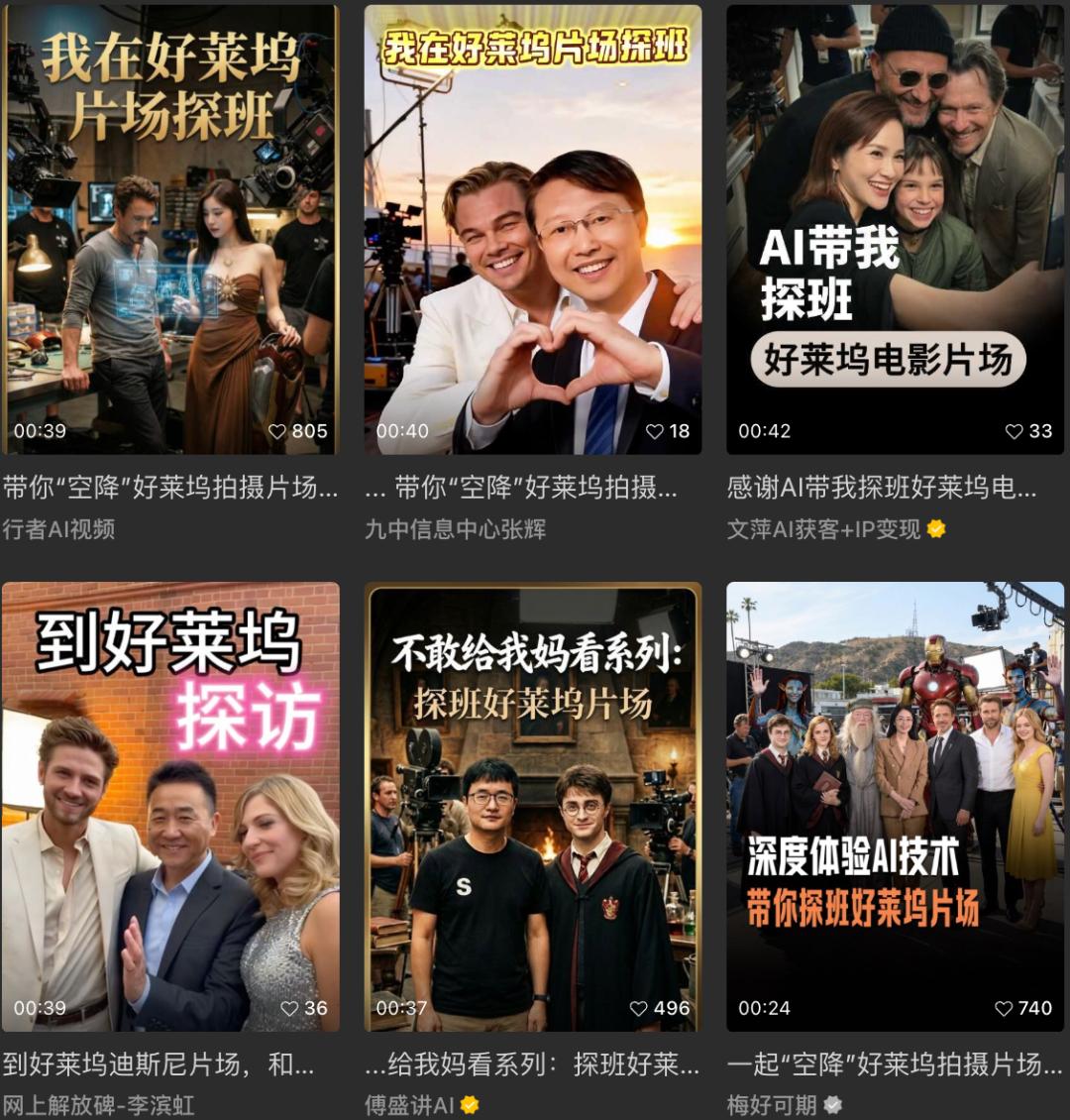Open the "AI带我探班" video by 文萍AI获客+IP变现
Viewport: 1070px width, 1120px height.
point(896,230)
